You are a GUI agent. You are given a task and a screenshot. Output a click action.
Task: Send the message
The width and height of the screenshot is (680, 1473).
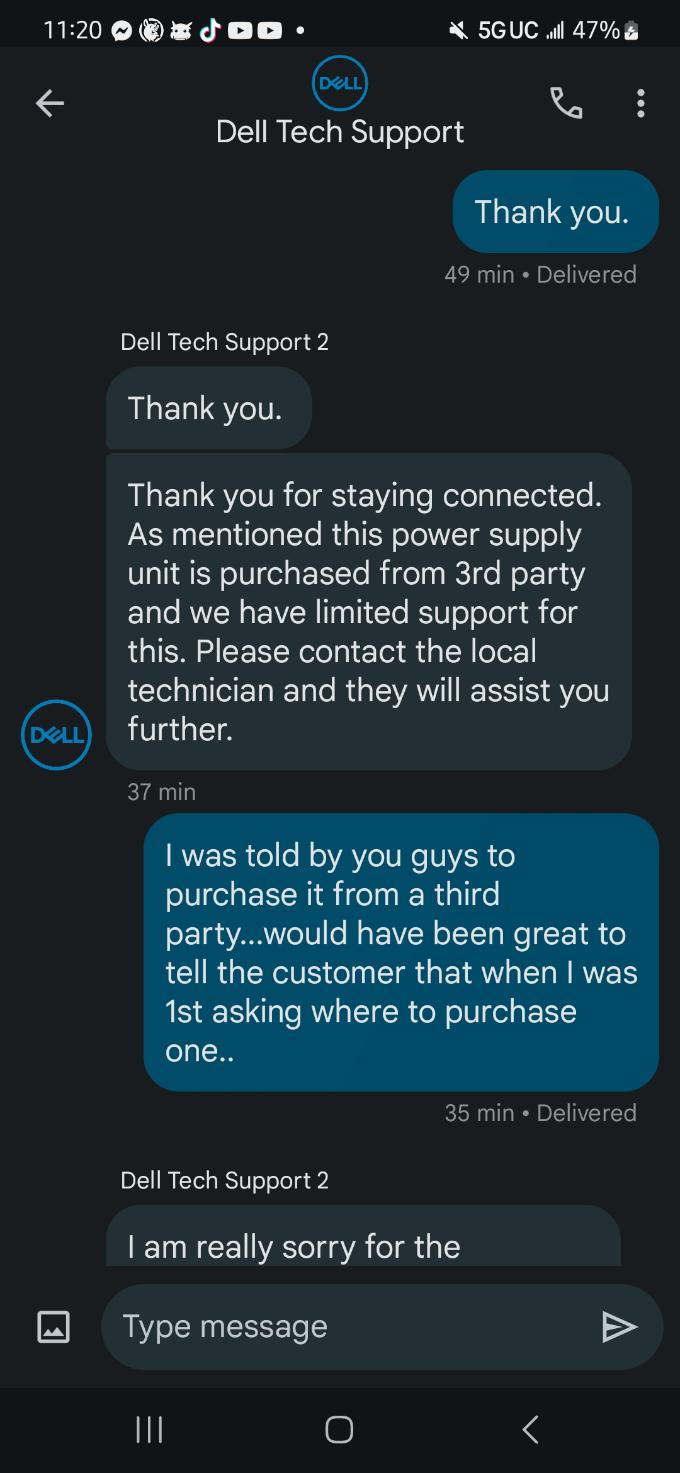[619, 1327]
